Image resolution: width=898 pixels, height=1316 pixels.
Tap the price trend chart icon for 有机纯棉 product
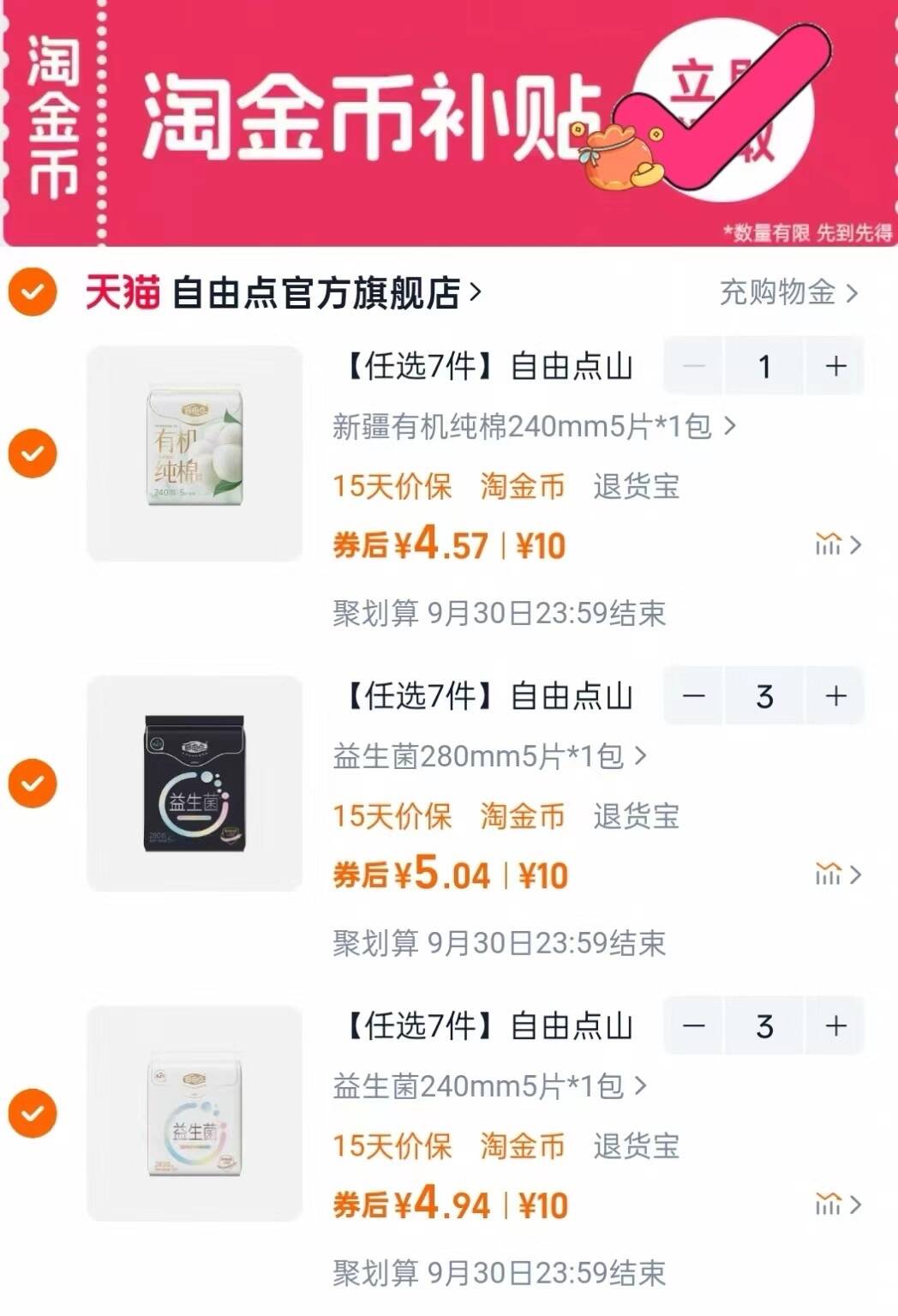pos(829,541)
